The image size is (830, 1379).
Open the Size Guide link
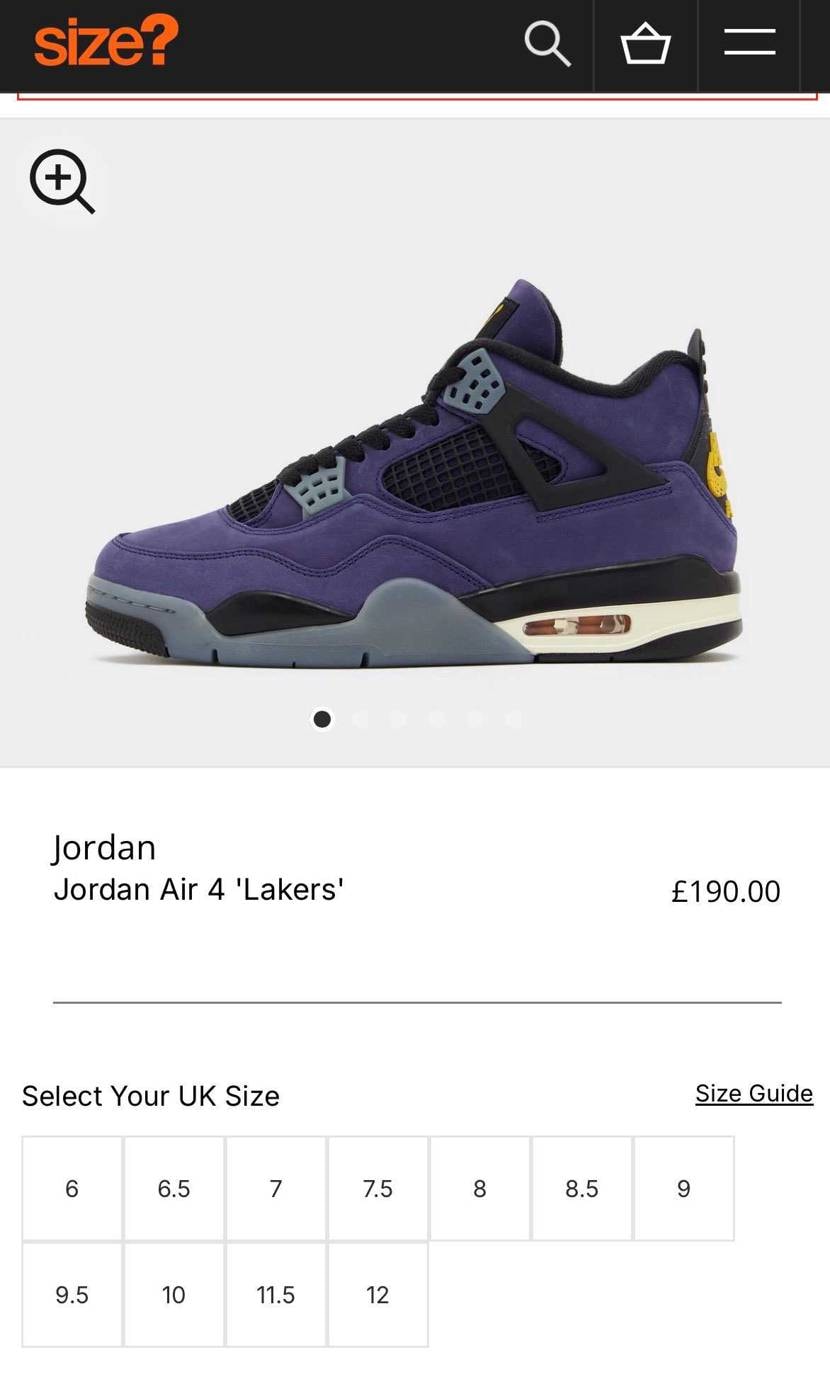click(x=754, y=1093)
